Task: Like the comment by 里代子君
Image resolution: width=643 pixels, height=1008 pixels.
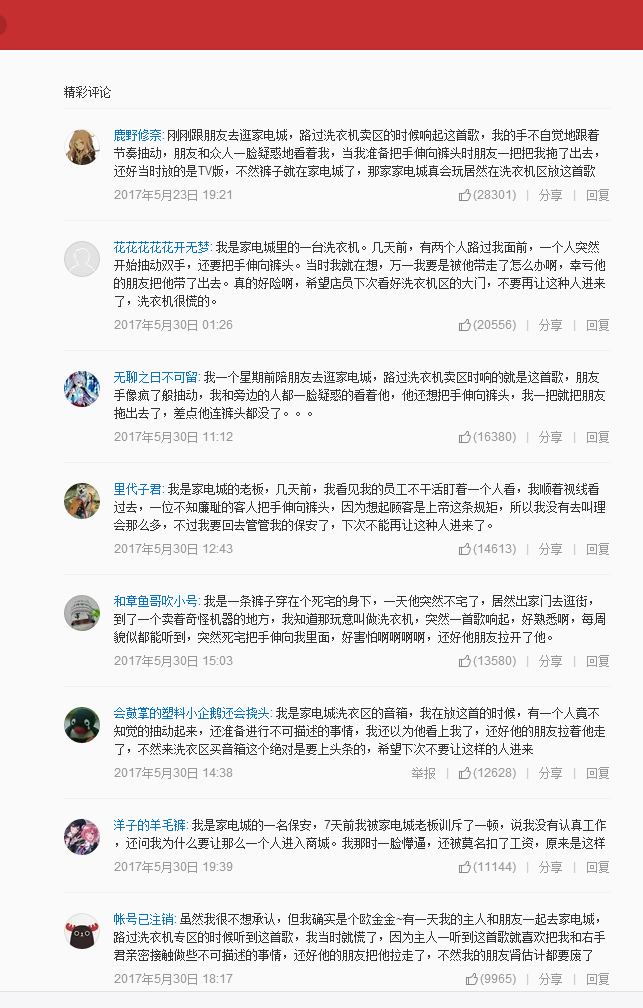Action: 487,549
